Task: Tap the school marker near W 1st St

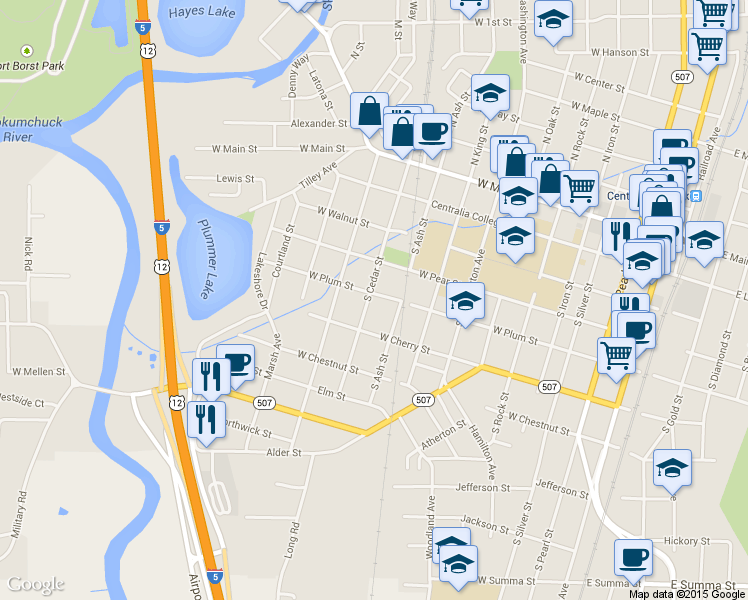Action: click(553, 22)
